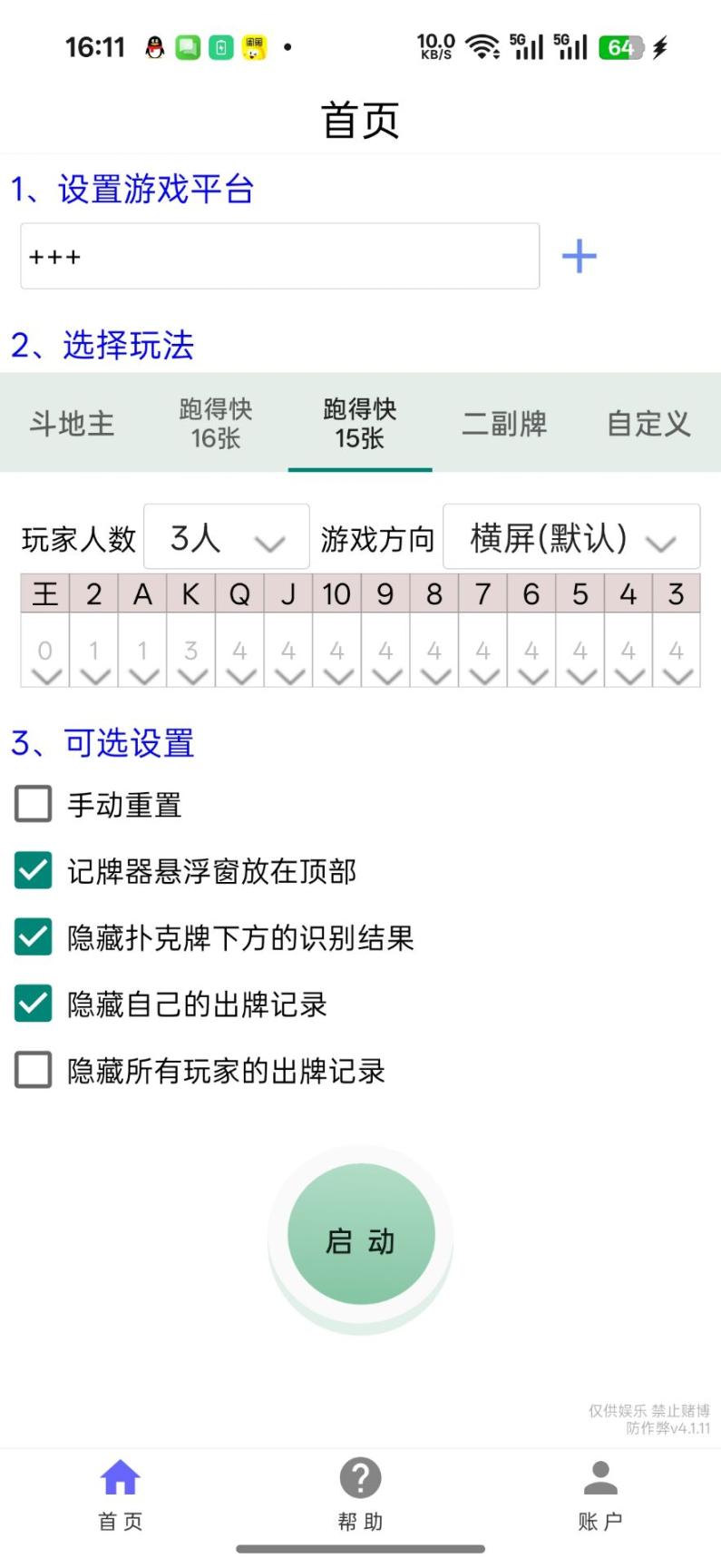Tap the 启动 start button
Screen dimensions: 721x1568
(361, 1240)
